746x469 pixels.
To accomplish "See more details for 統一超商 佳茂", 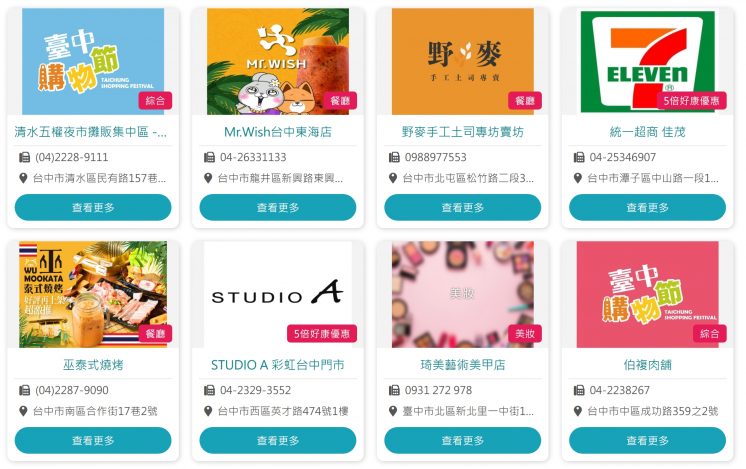I will tap(648, 208).
